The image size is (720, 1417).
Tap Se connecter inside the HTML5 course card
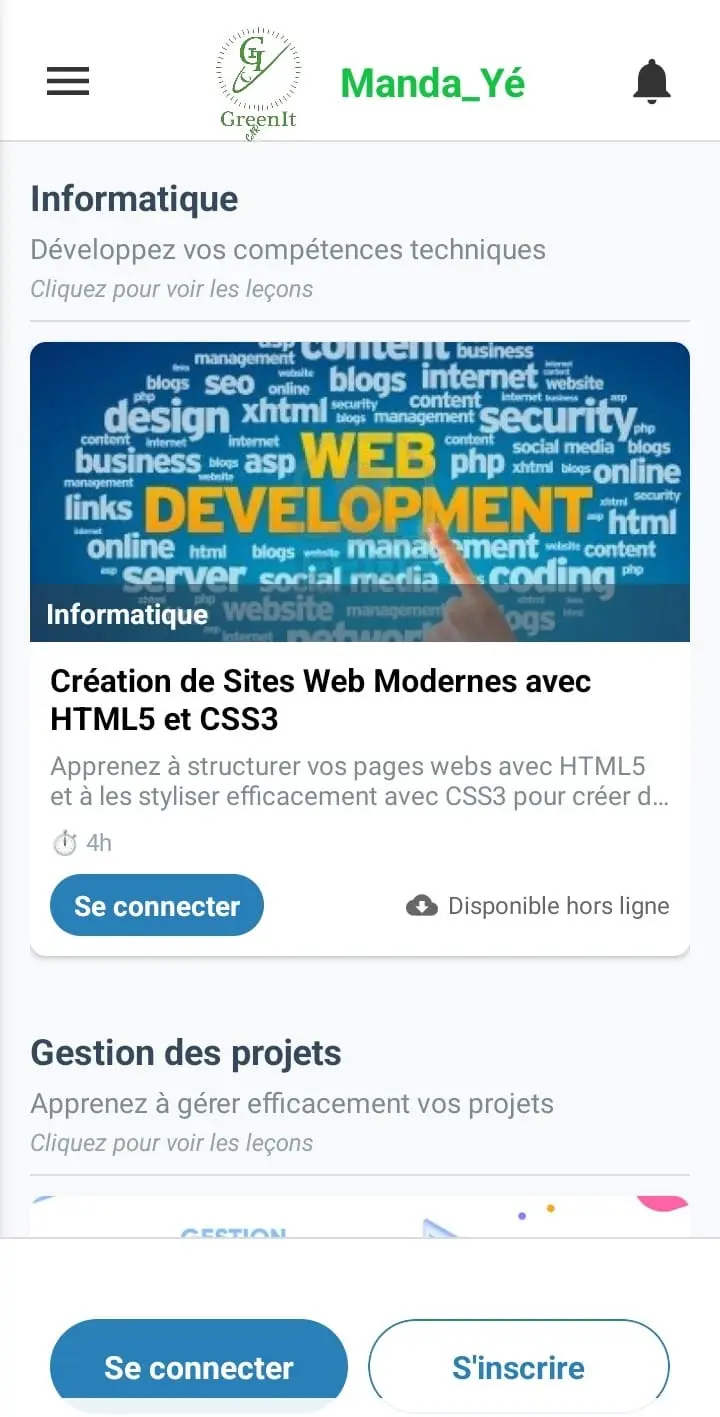pos(157,906)
